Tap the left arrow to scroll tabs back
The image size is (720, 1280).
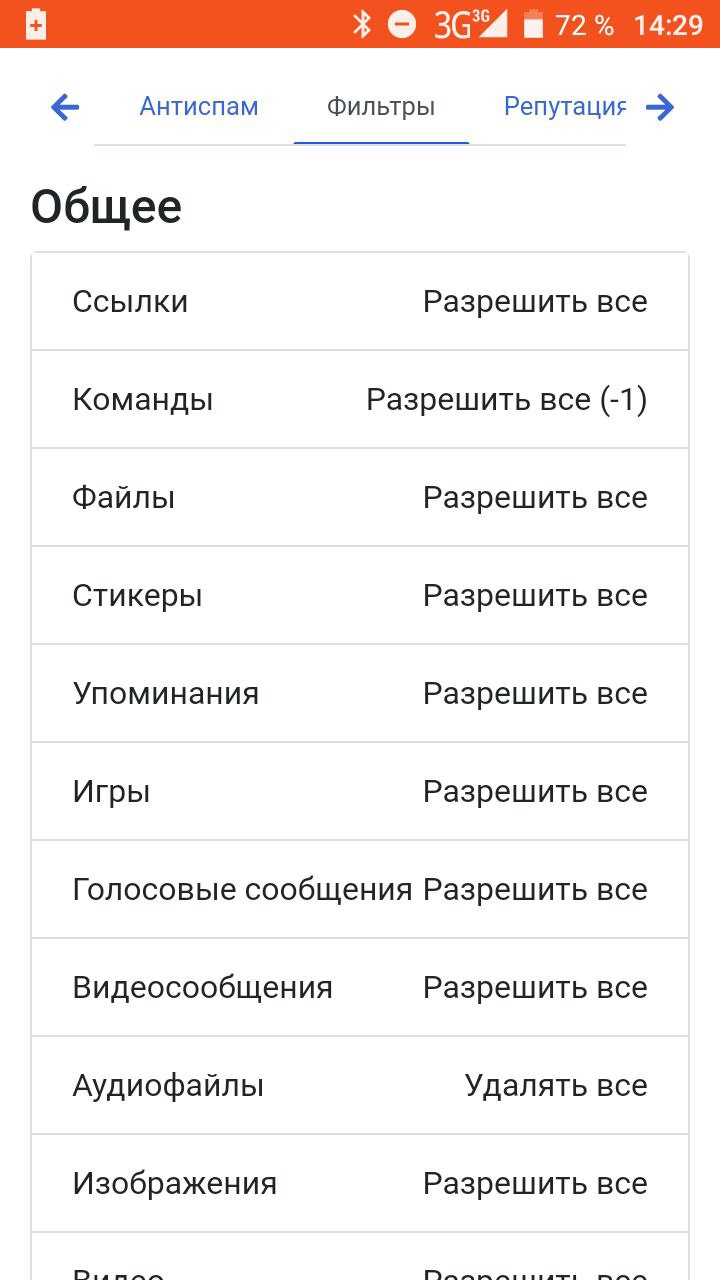pyautogui.click(x=65, y=107)
